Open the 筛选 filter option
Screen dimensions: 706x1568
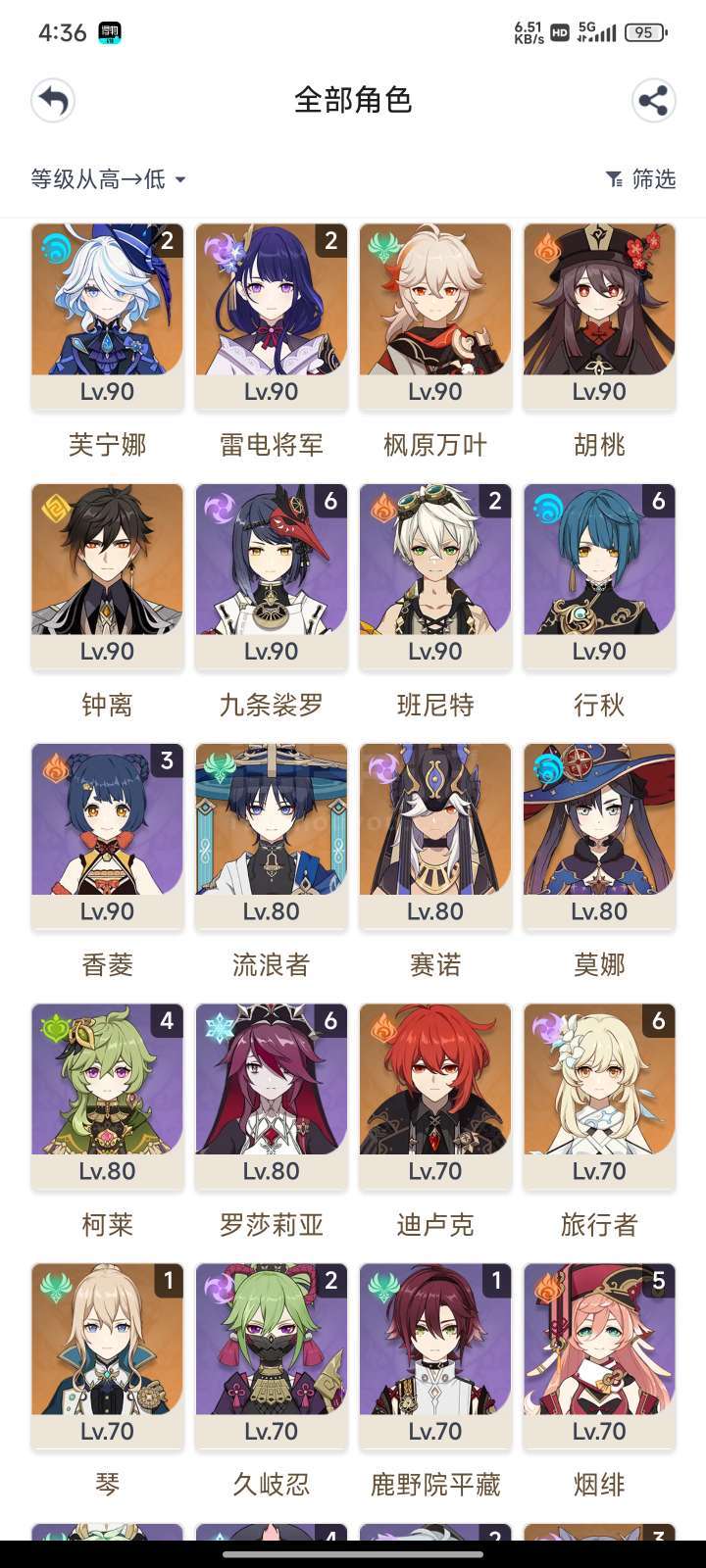click(641, 179)
